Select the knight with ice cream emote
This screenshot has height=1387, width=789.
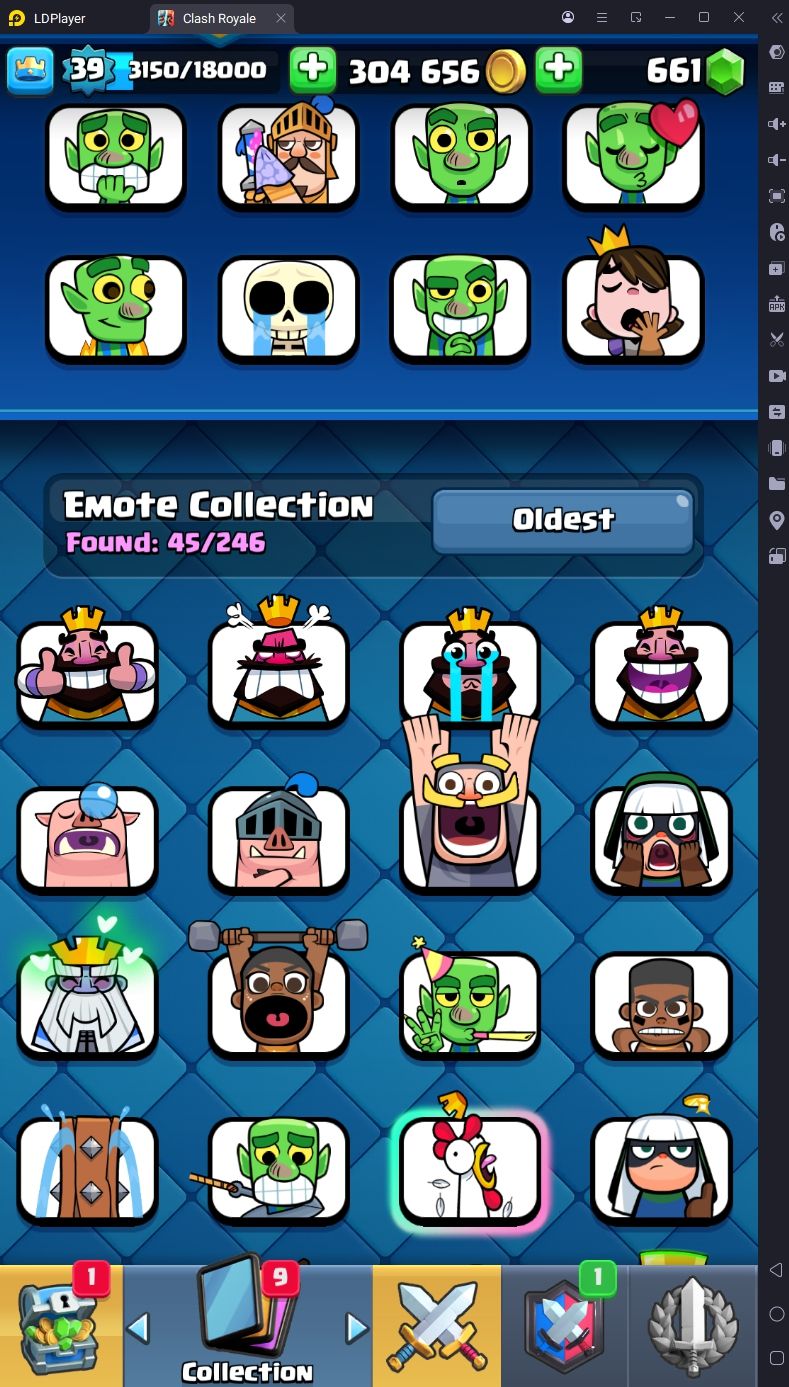(x=288, y=155)
